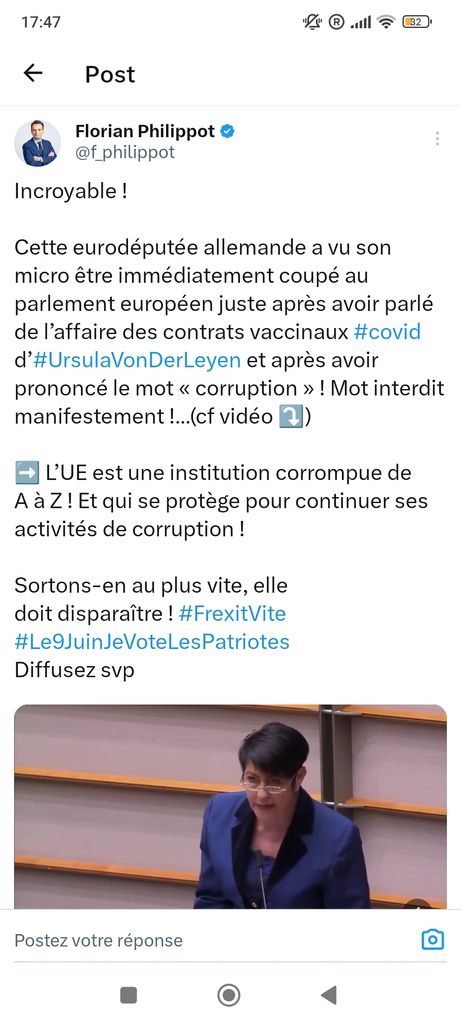Open the post's three-dot overflow menu

click(x=437, y=138)
